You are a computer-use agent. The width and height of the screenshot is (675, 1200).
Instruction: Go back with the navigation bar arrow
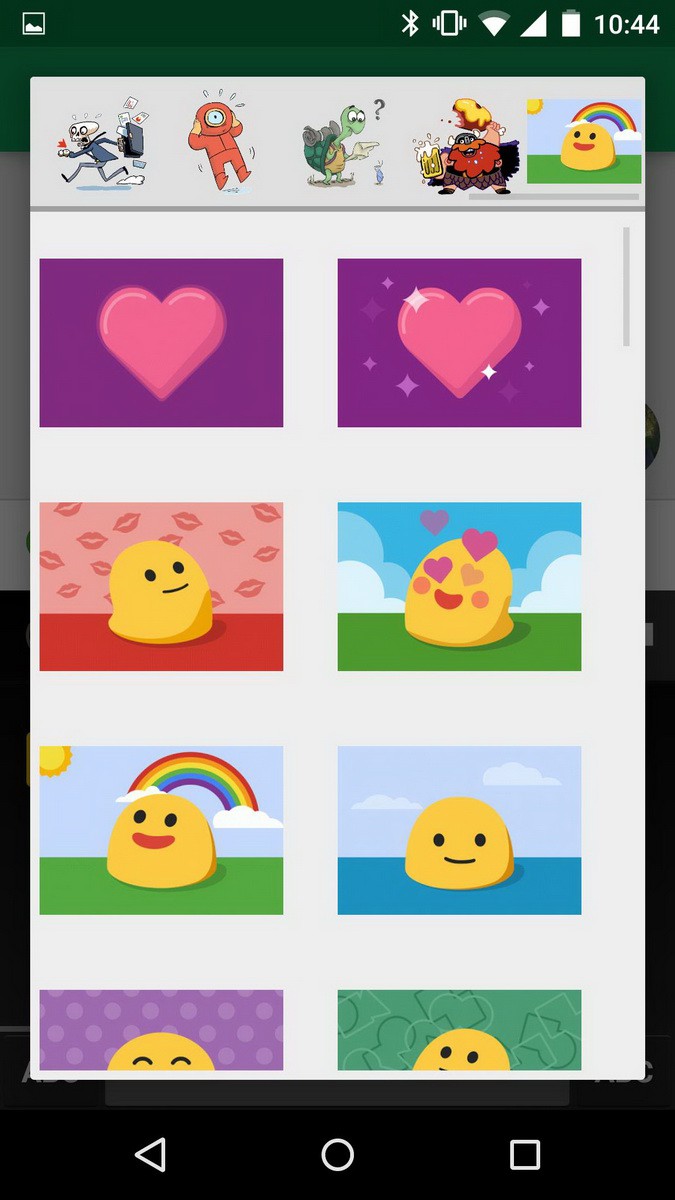[150, 1155]
